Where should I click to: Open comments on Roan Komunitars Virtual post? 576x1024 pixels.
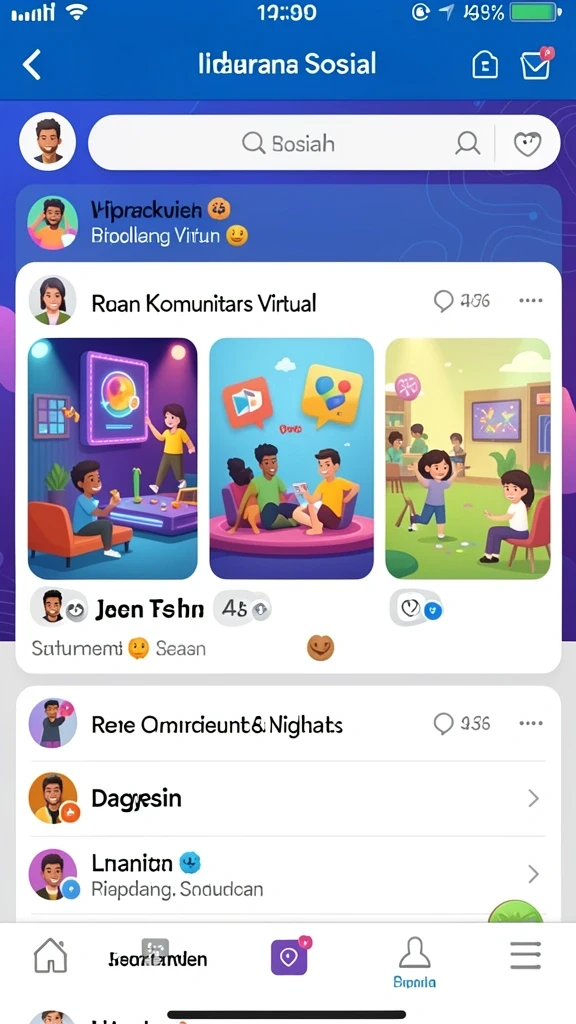click(x=462, y=300)
